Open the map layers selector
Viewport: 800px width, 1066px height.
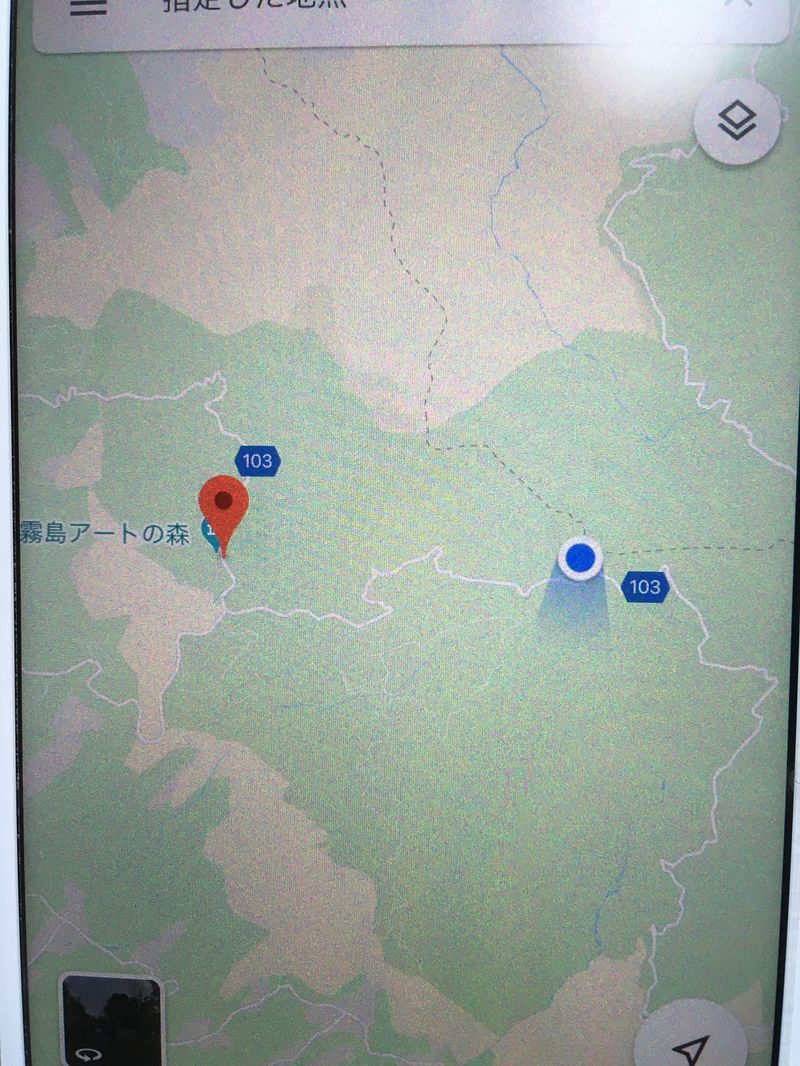coord(737,122)
